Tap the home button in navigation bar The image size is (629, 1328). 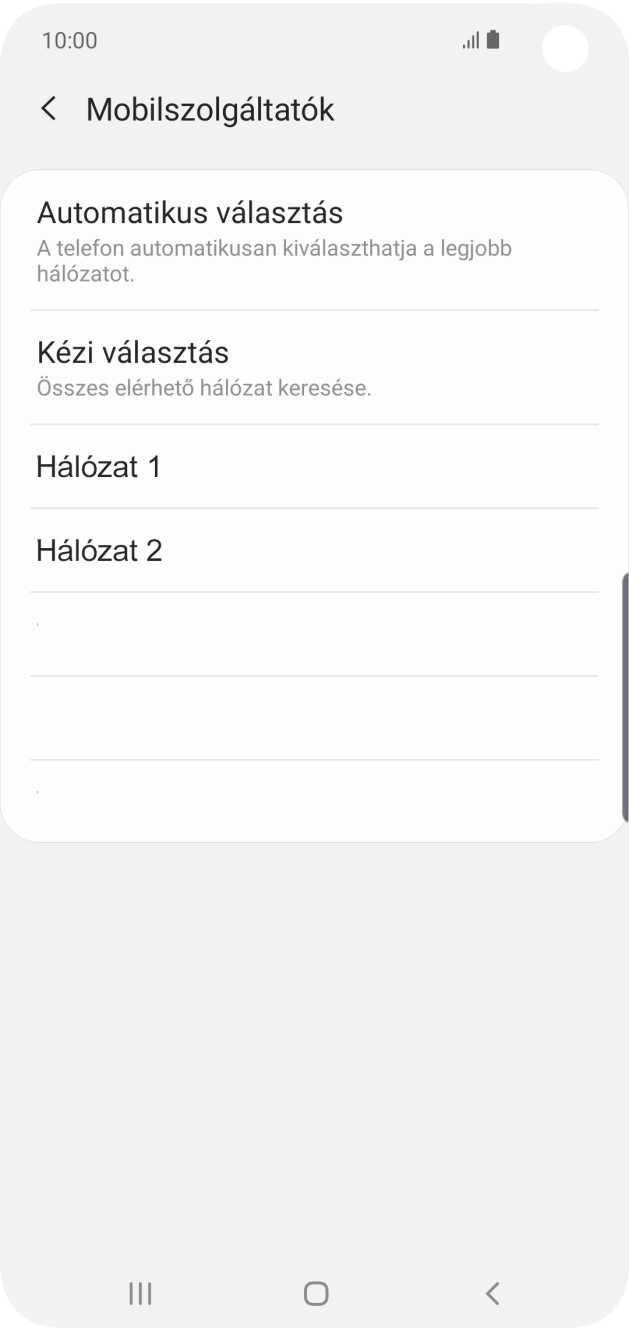tap(316, 1293)
